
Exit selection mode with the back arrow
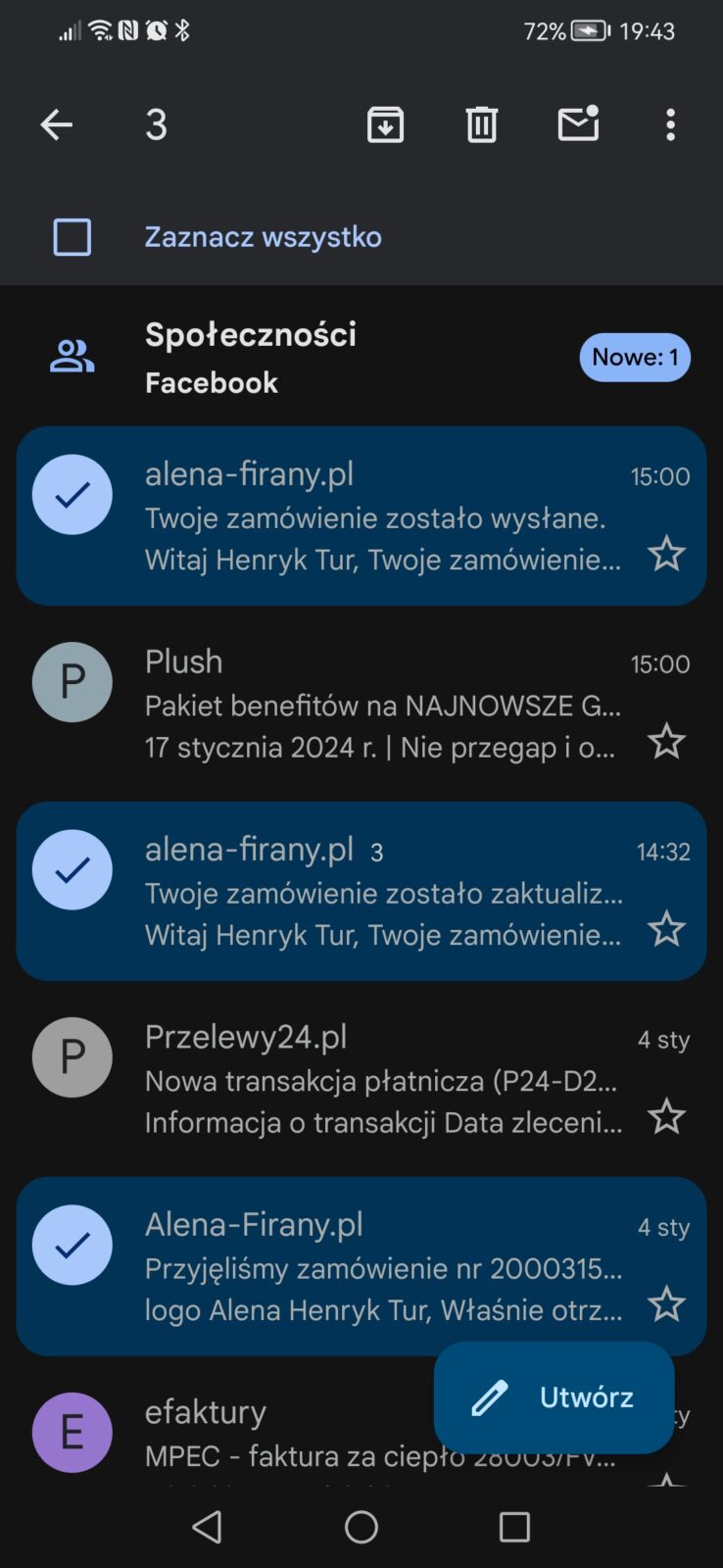(x=58, y=124)
